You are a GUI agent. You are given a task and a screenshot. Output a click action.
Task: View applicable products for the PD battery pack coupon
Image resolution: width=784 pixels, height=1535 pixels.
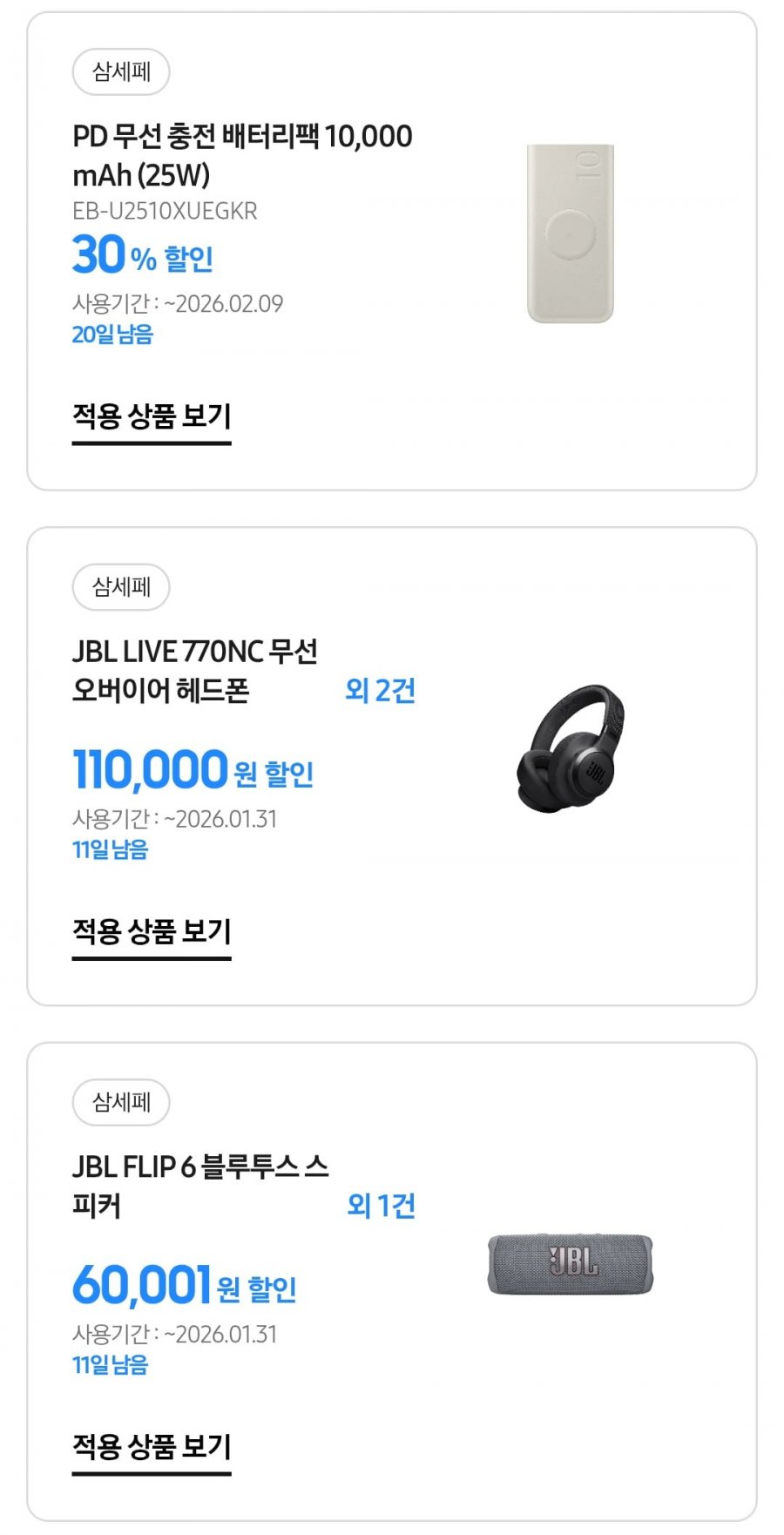pyautogui.click(x=152, y=417)
